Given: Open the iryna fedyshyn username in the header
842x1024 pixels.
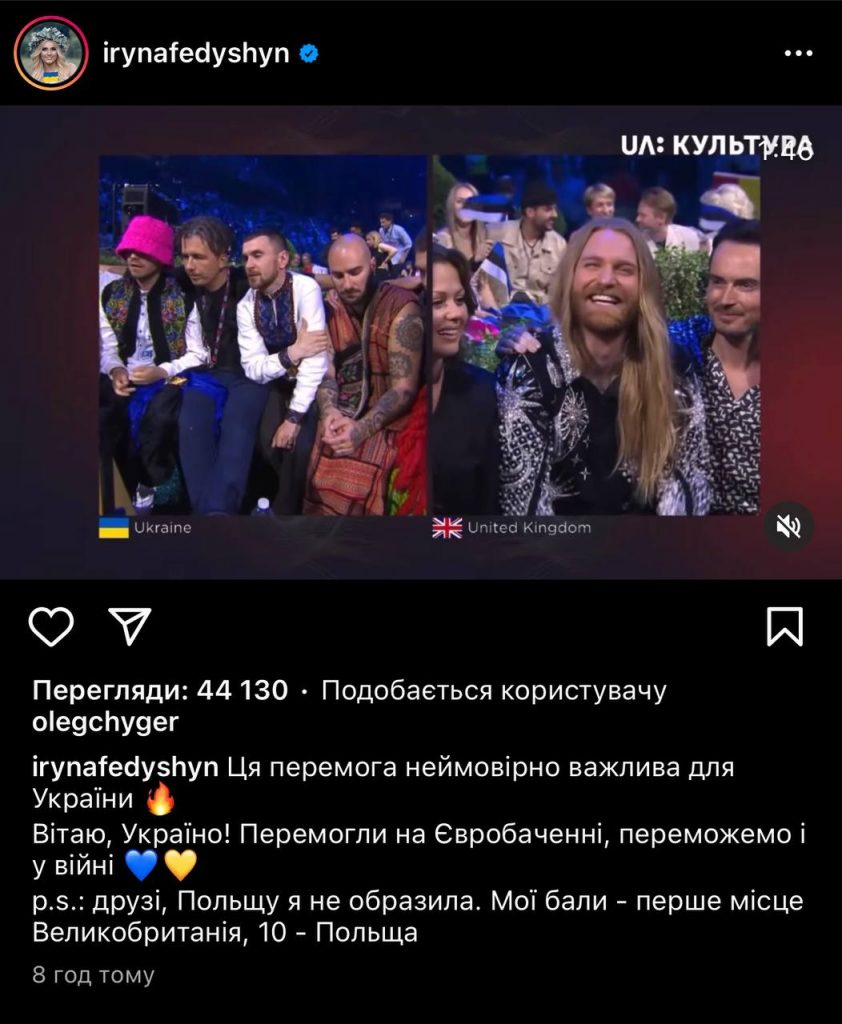Looking at the screenshot, I should tap(196, 53).
